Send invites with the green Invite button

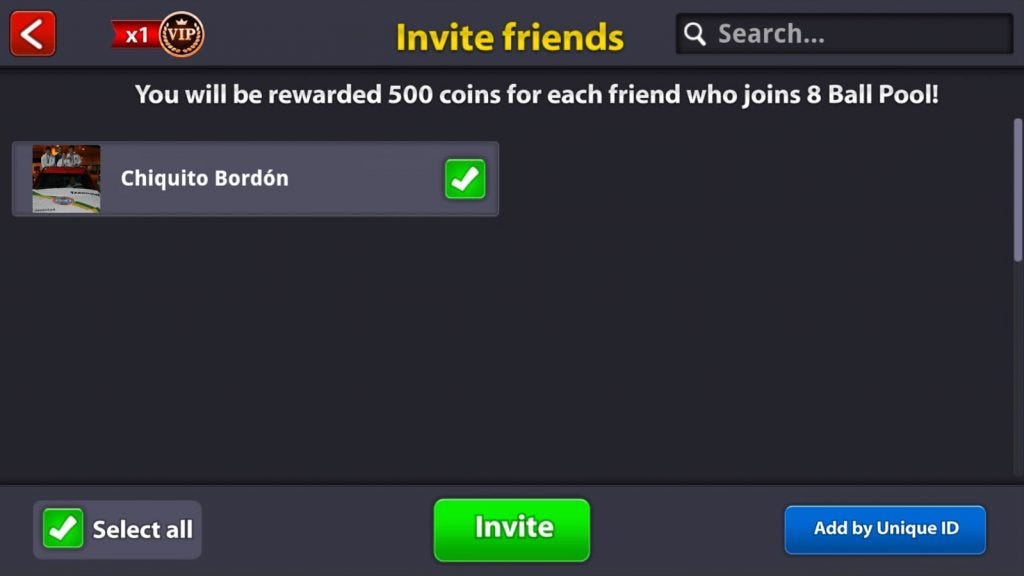coord(512,529)
